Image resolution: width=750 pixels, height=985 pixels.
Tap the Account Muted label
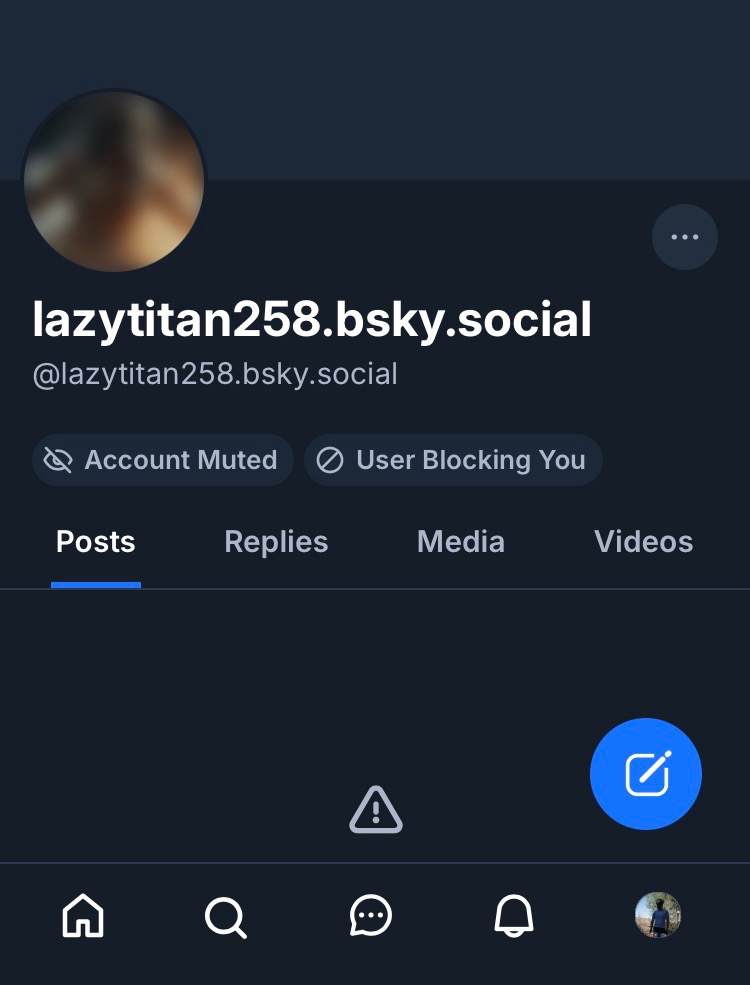click(162, 460)
